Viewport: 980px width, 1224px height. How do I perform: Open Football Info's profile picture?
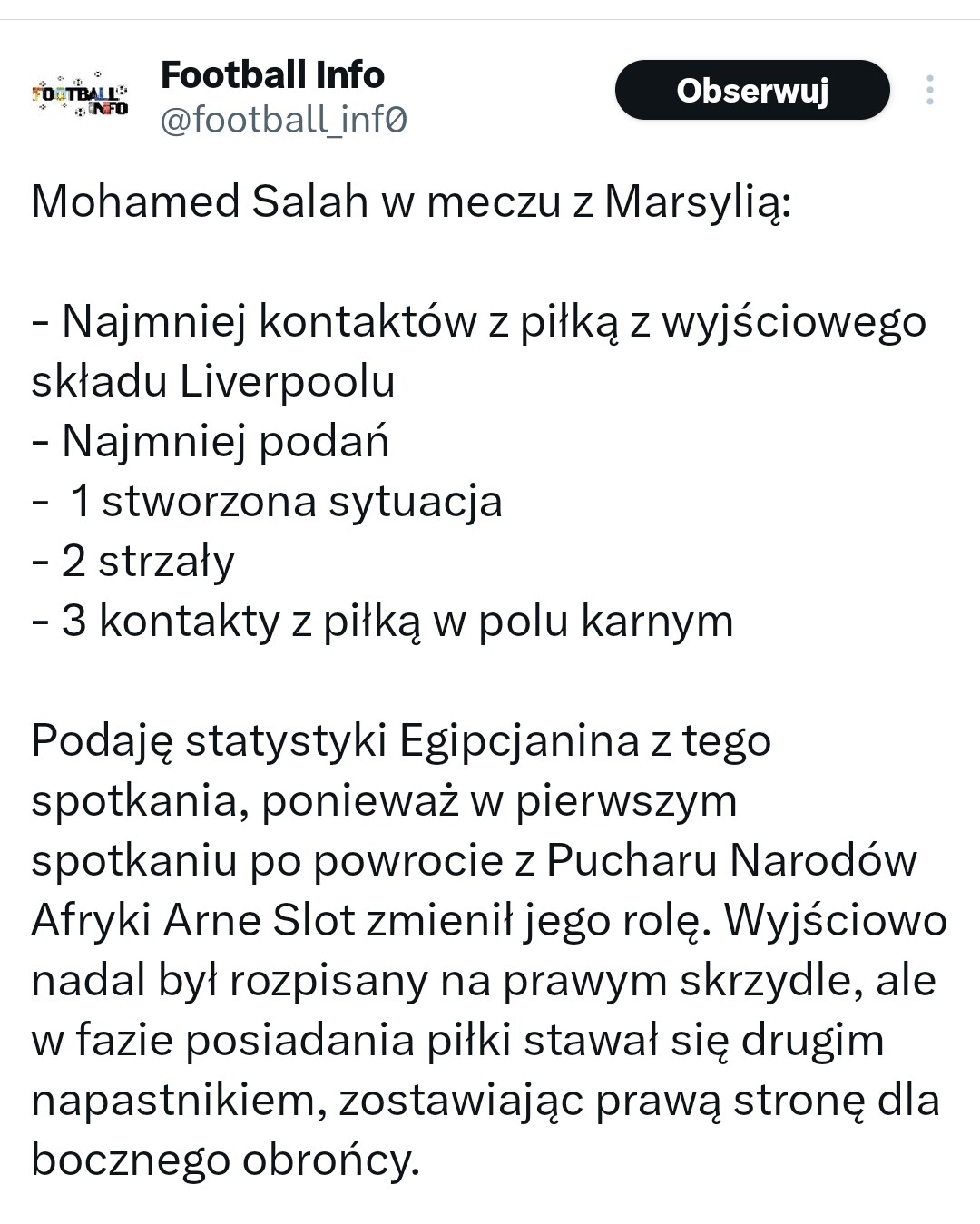80,95
